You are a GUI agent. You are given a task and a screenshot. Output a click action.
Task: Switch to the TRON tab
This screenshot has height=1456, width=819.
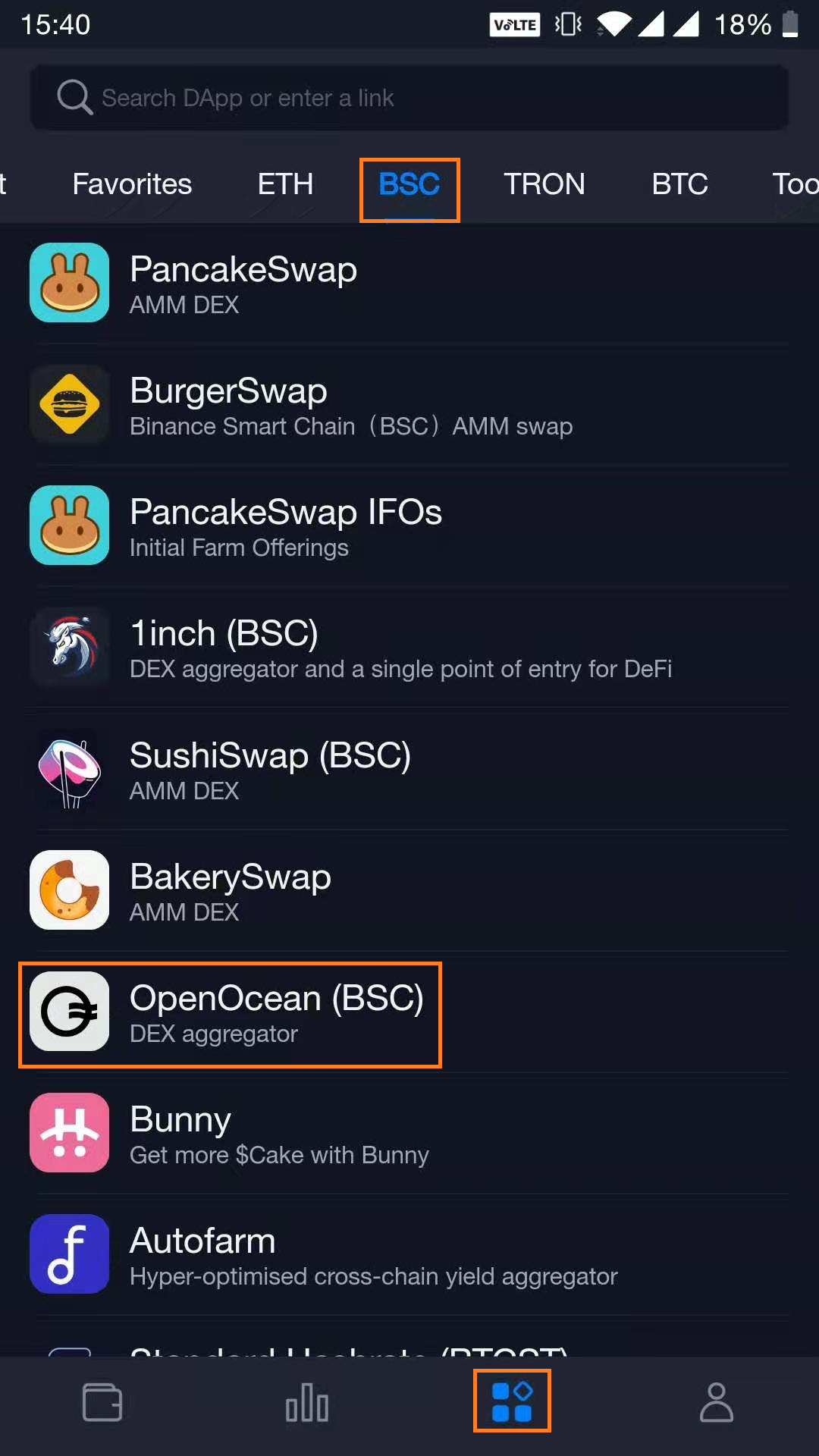[x=544, y=184]
